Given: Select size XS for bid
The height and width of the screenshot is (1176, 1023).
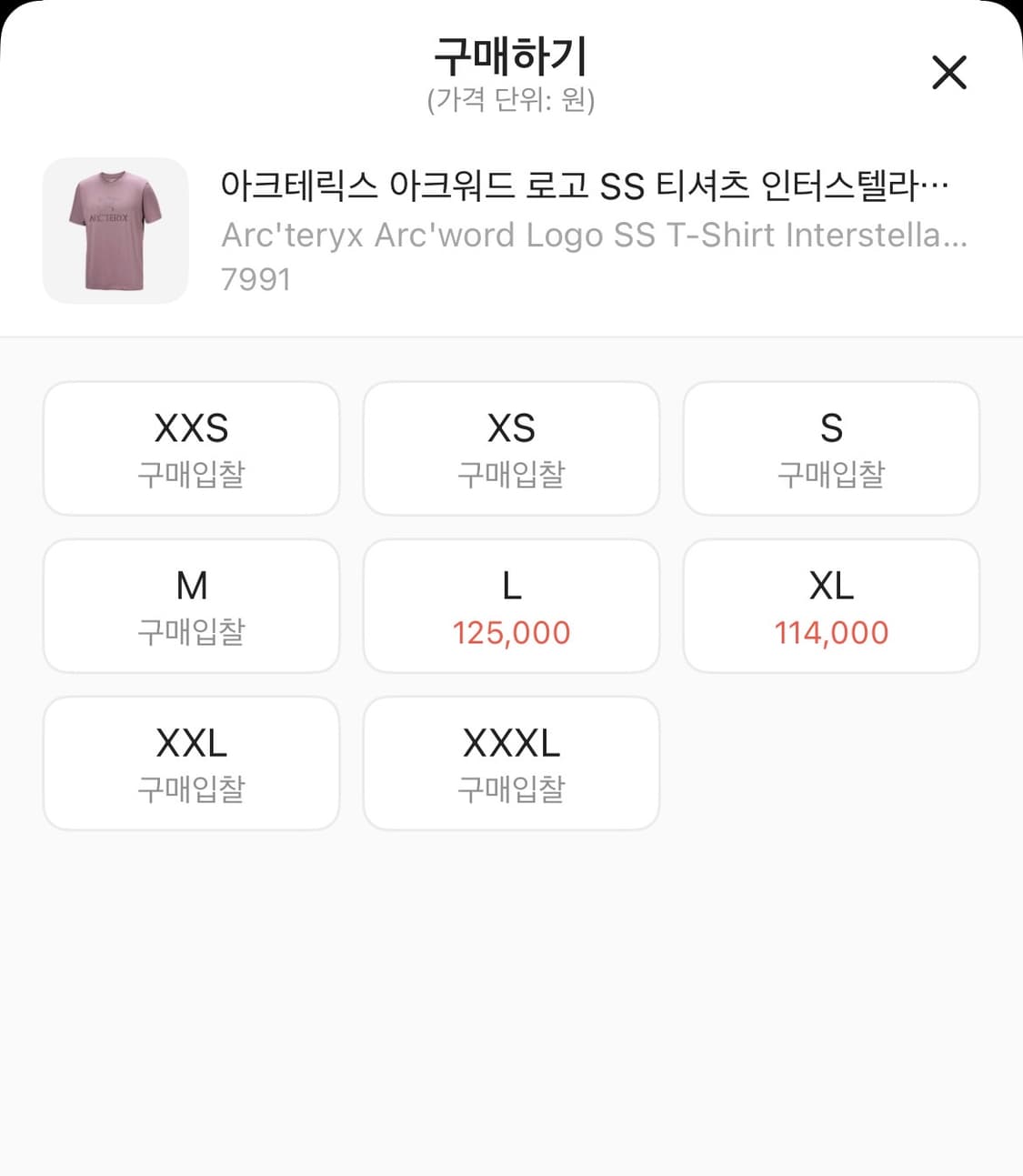Looking at the screenshot, I should pos(511,448).
